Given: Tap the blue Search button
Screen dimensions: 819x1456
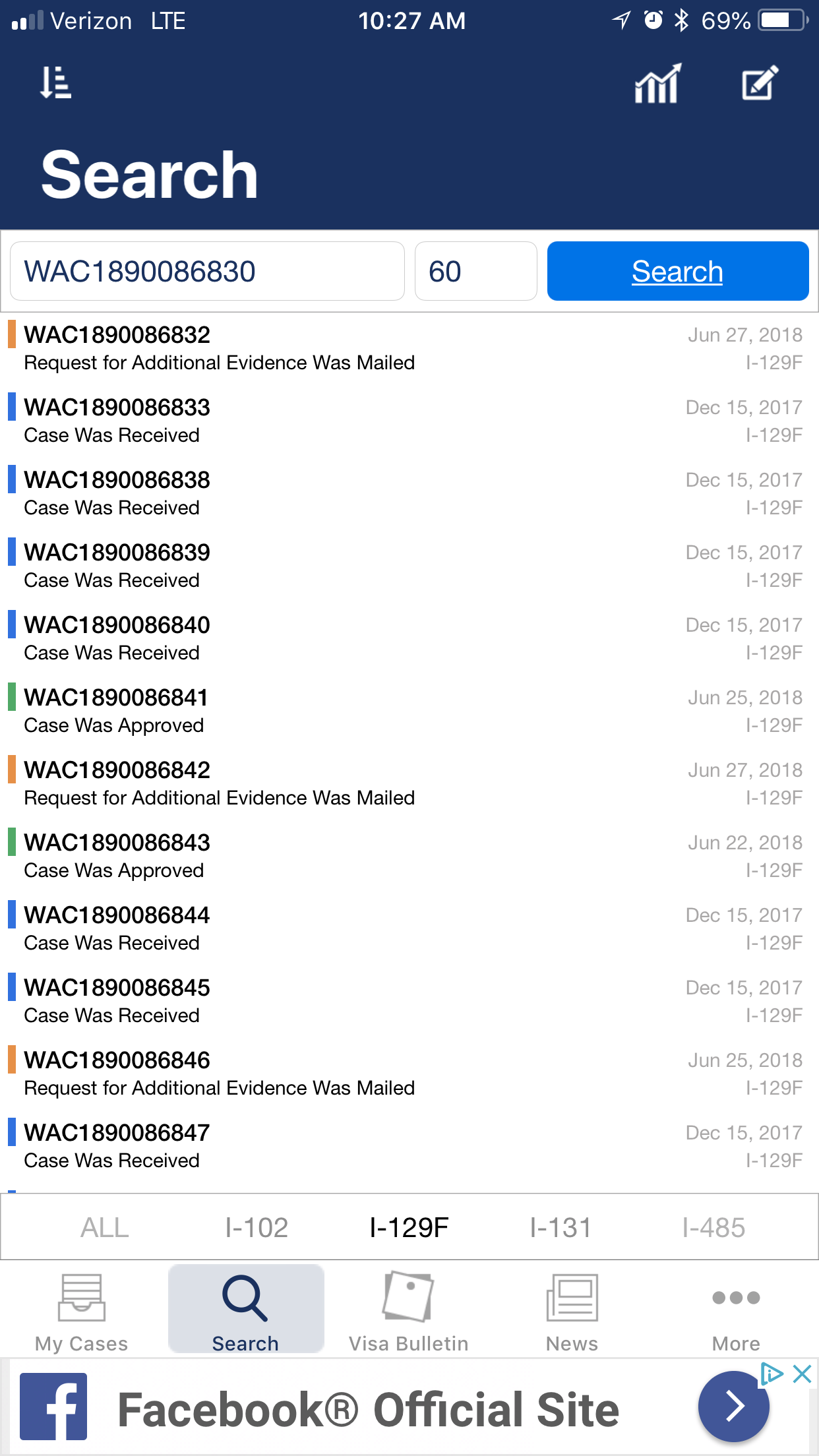Looking at the screenshot, I should (678, 271).
